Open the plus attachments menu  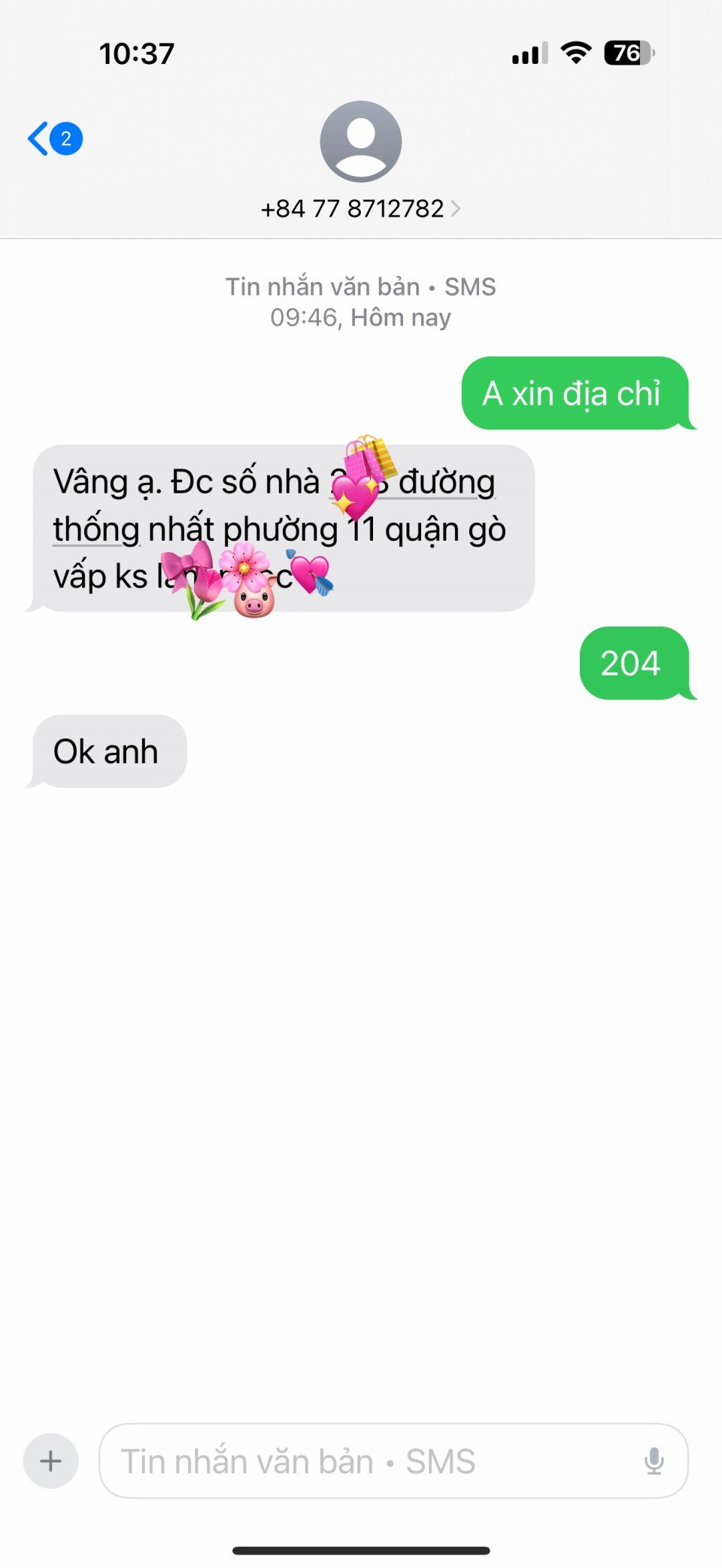(x=51, y=1461)
